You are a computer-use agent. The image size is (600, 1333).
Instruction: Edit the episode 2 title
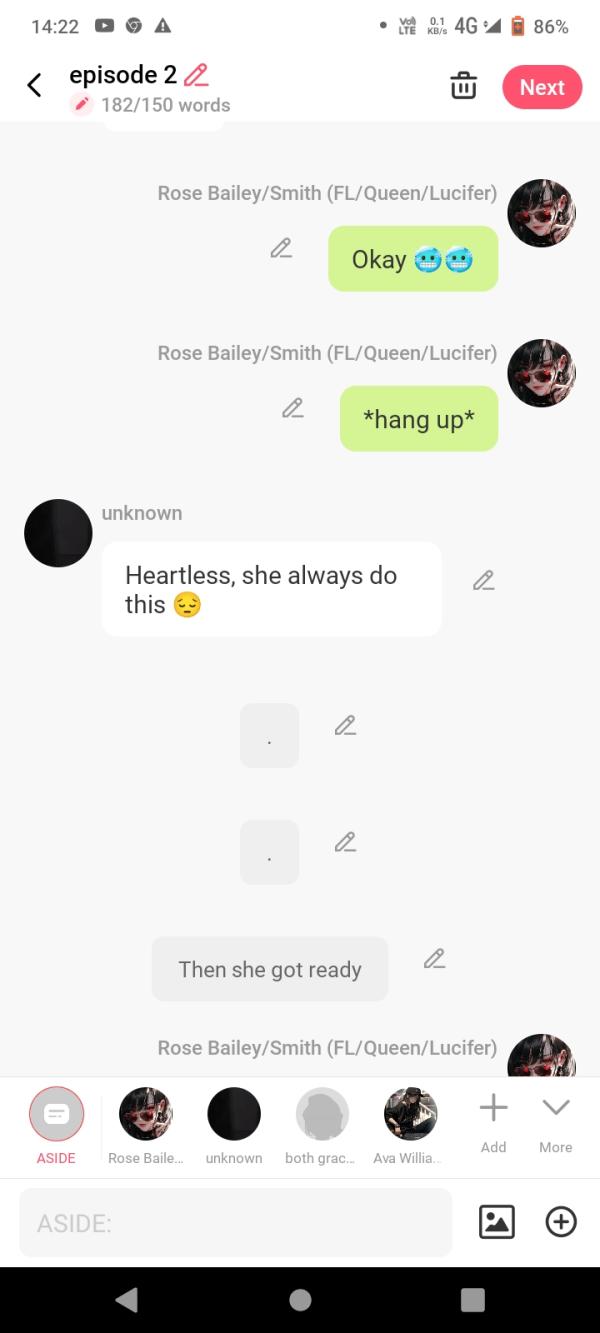pyautogui.click(x=197, y=75)
